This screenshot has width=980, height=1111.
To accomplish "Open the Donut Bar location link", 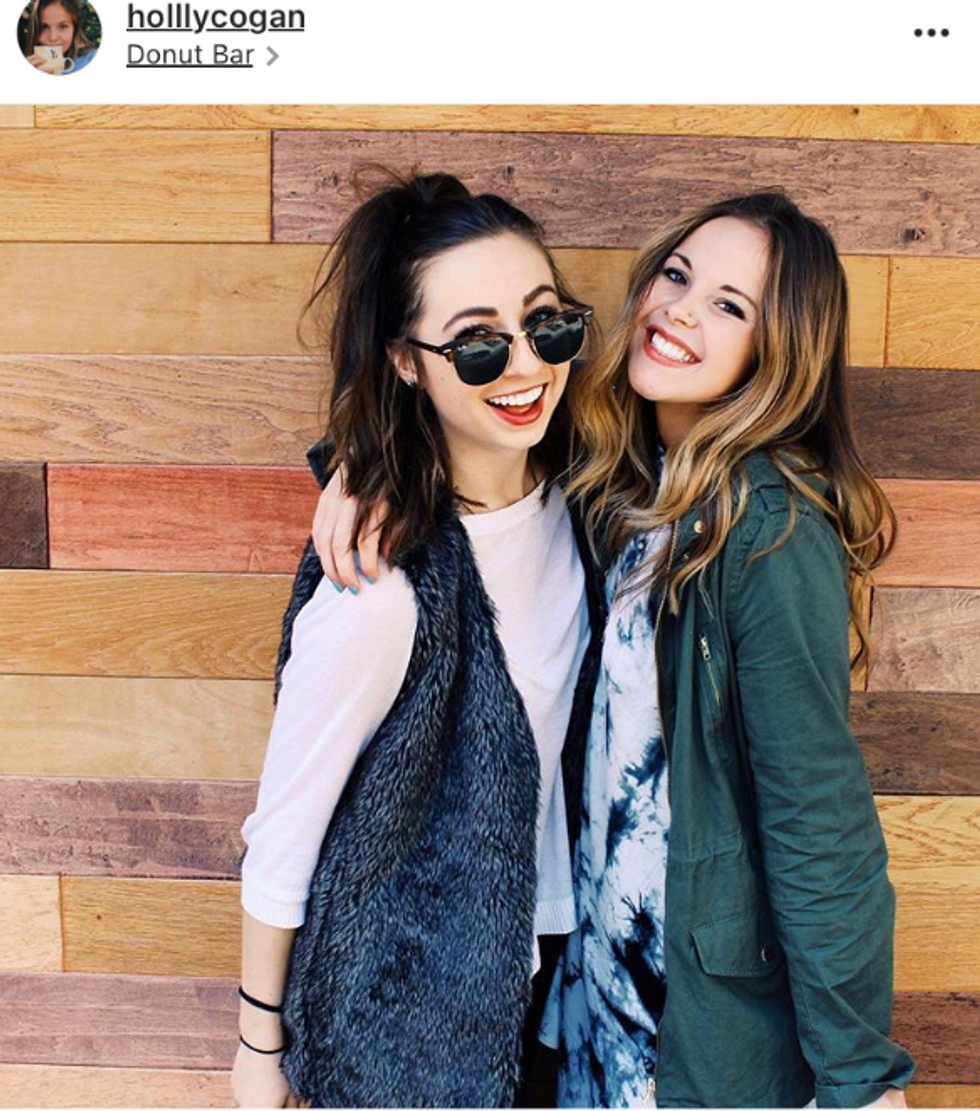I will [190, 55].
